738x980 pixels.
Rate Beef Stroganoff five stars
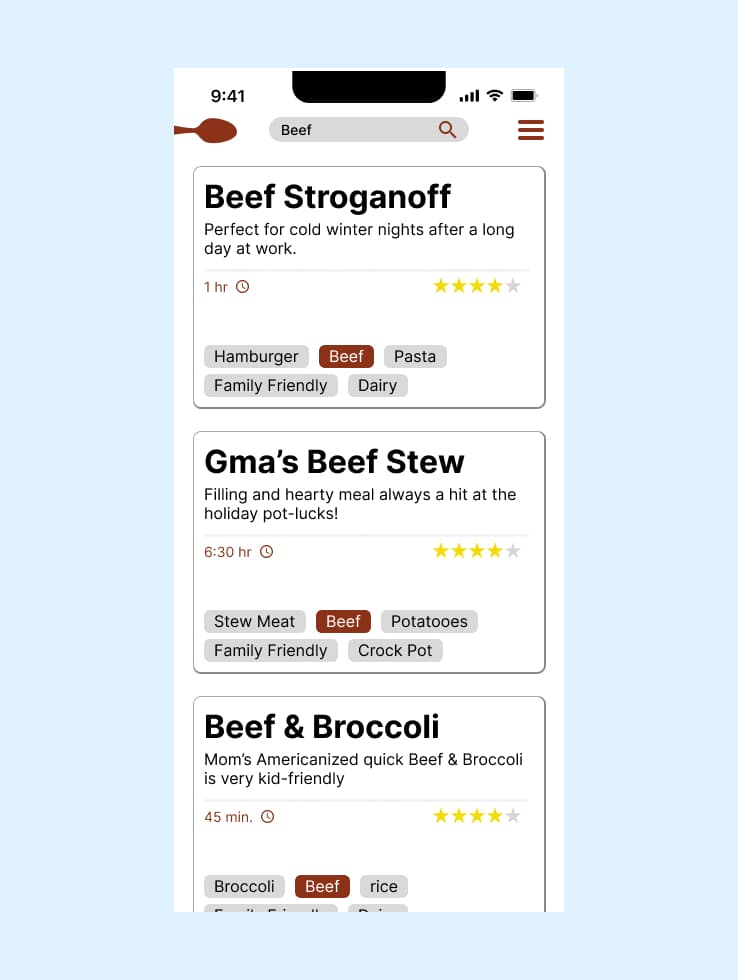point(512,286)
